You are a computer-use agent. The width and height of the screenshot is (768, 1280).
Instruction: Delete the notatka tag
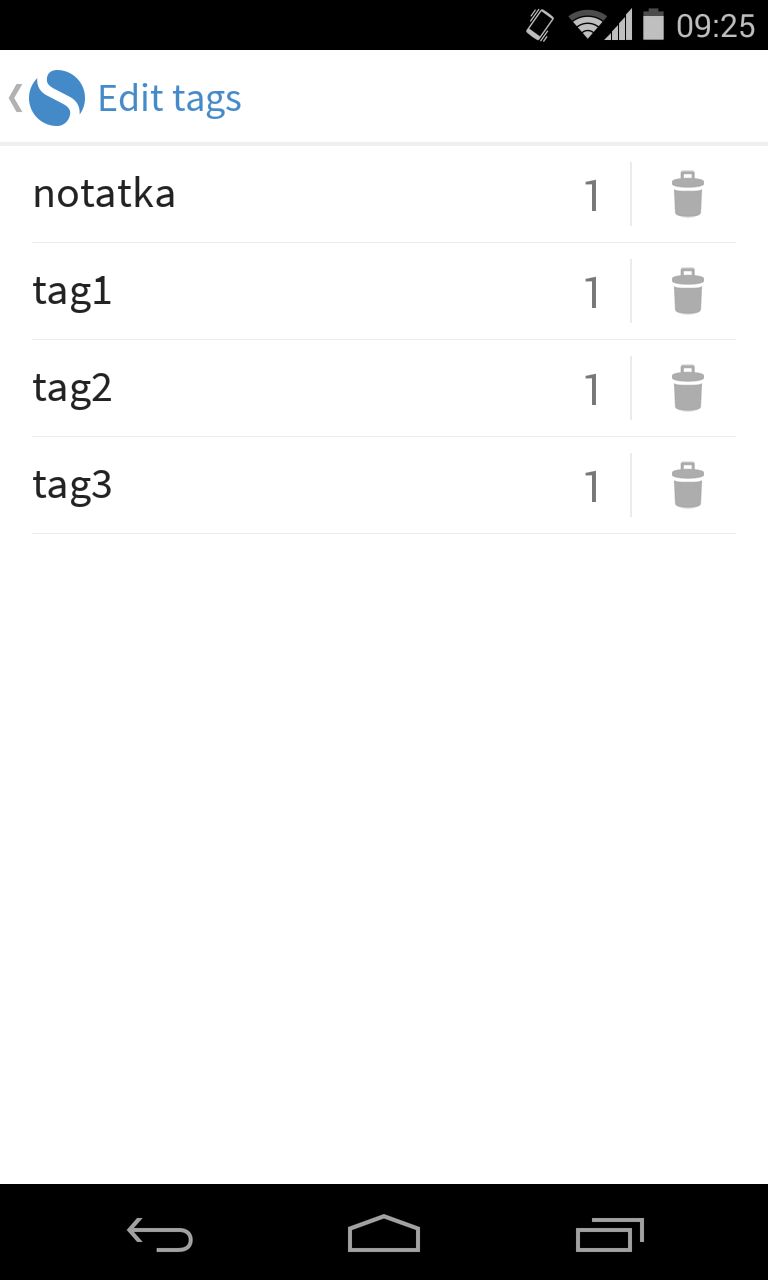(687, 194)
